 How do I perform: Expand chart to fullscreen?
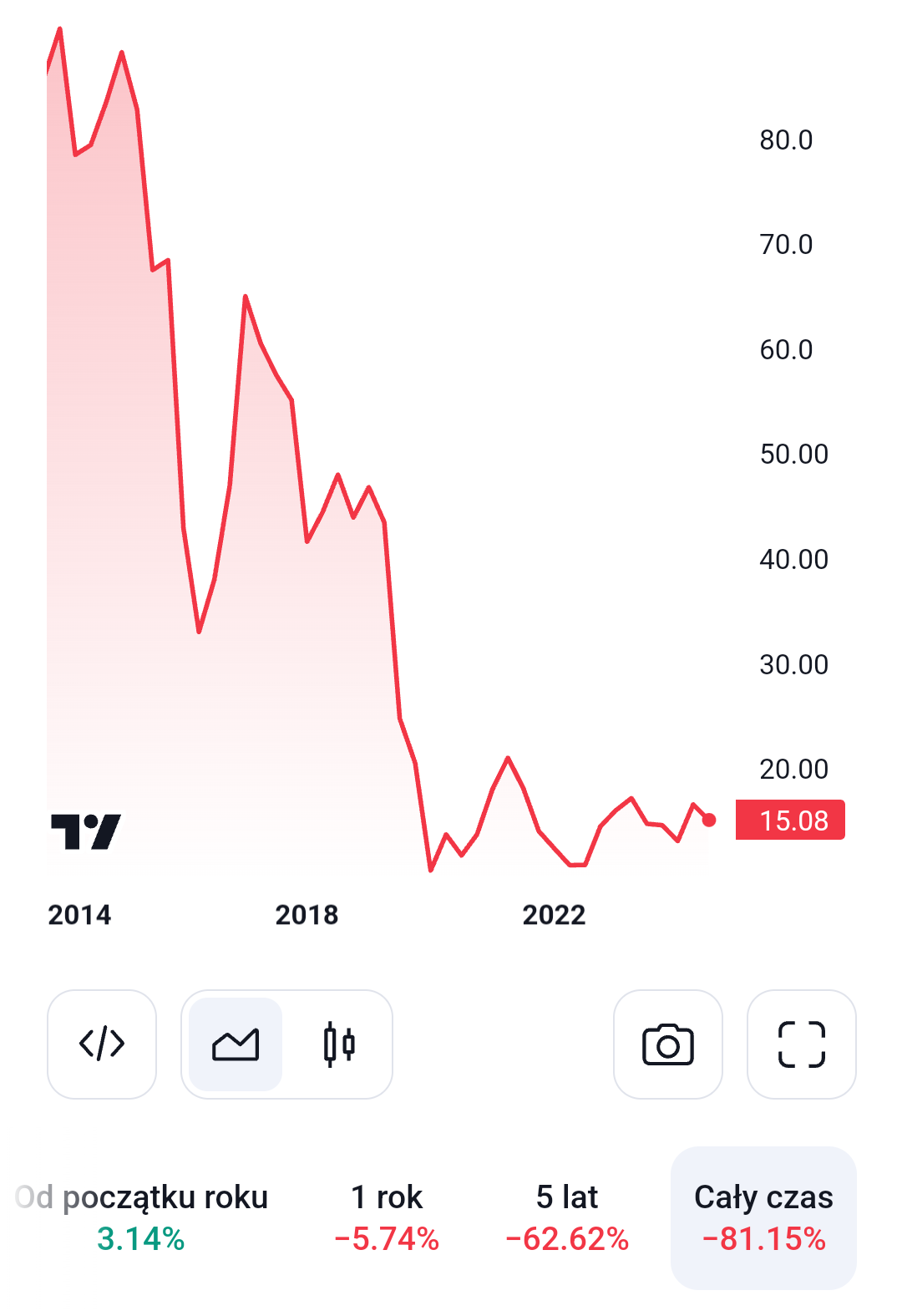pos(801,1044)
